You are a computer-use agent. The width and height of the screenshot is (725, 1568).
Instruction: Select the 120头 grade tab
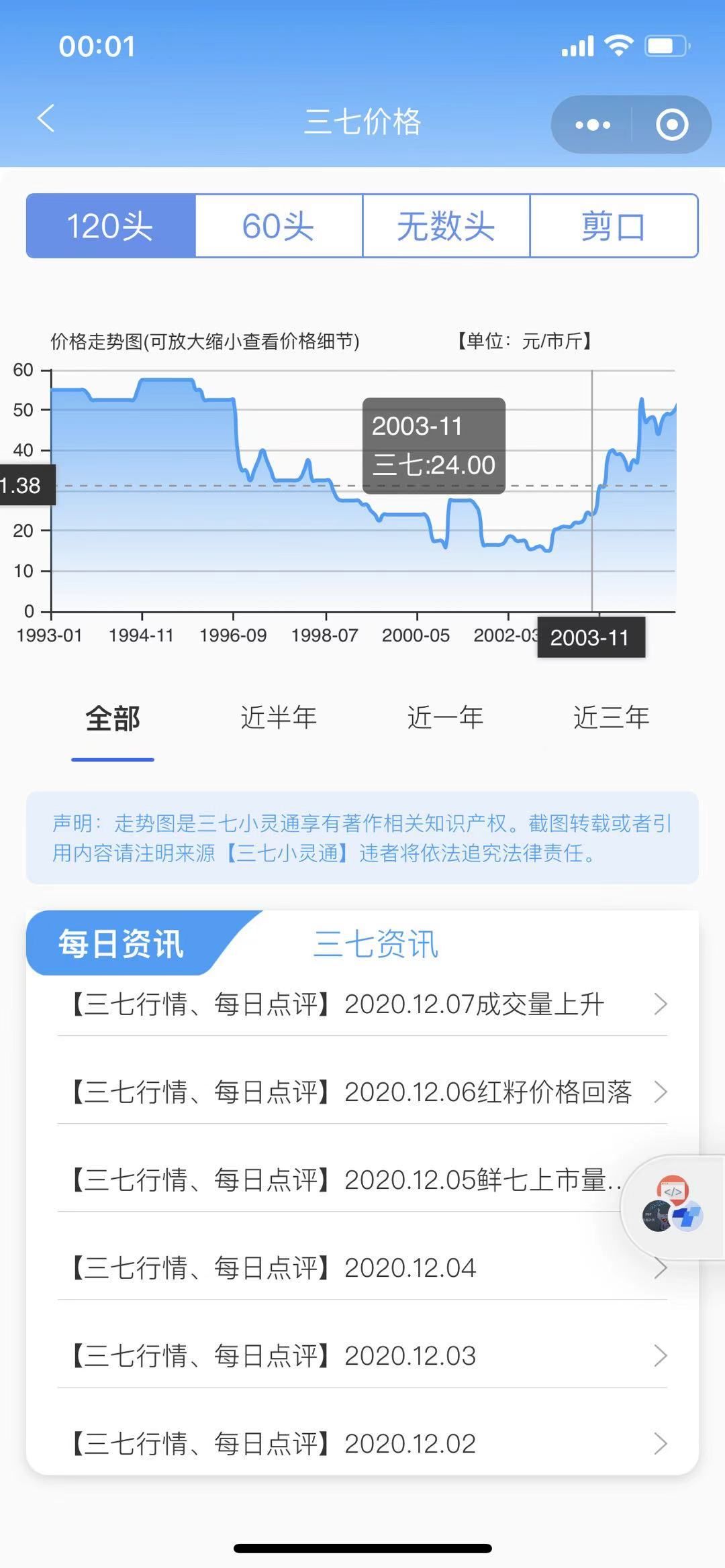pyautogui.click(x=111, y=226)
